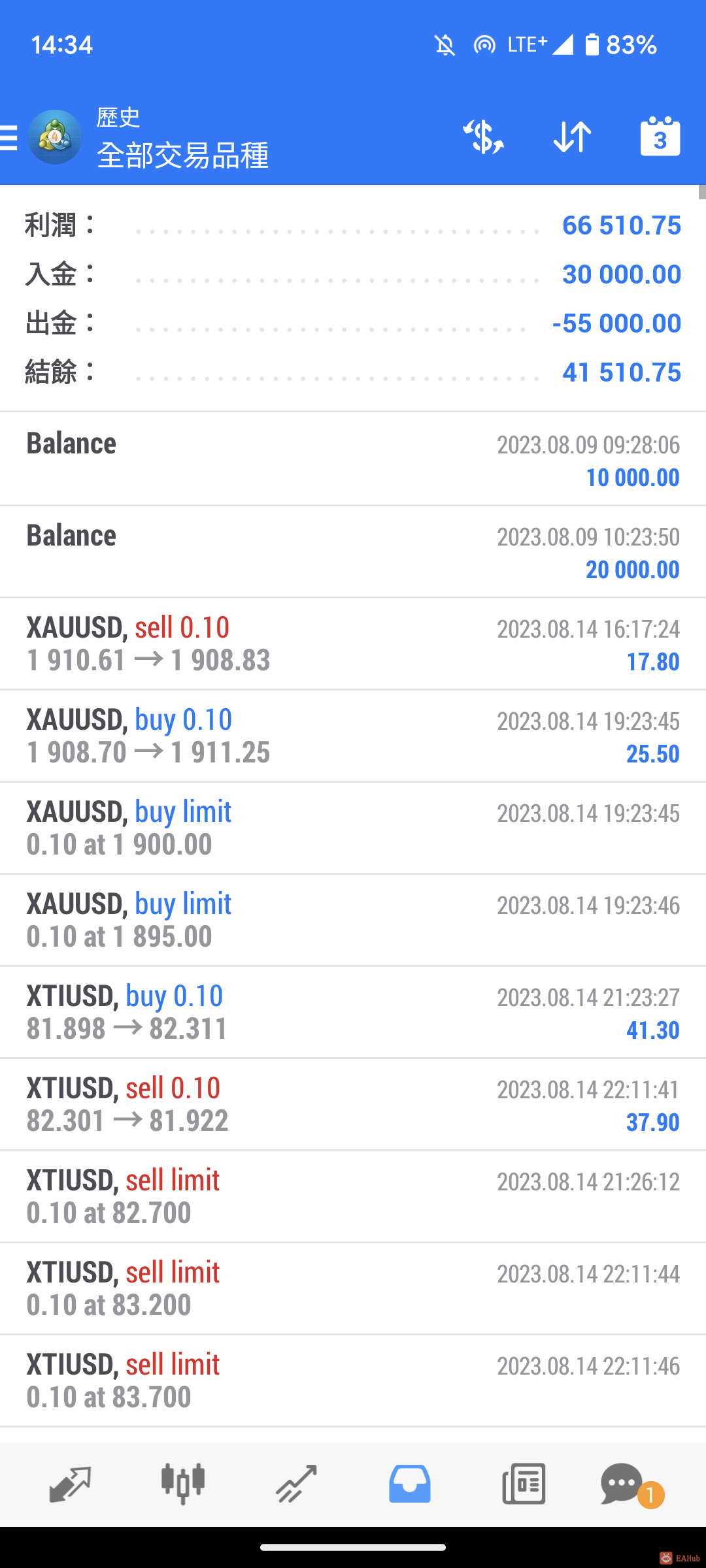Open XTIUSD sell limit at 82.700
Screen dimensions: 706x1568
[x=353, y=1197]
